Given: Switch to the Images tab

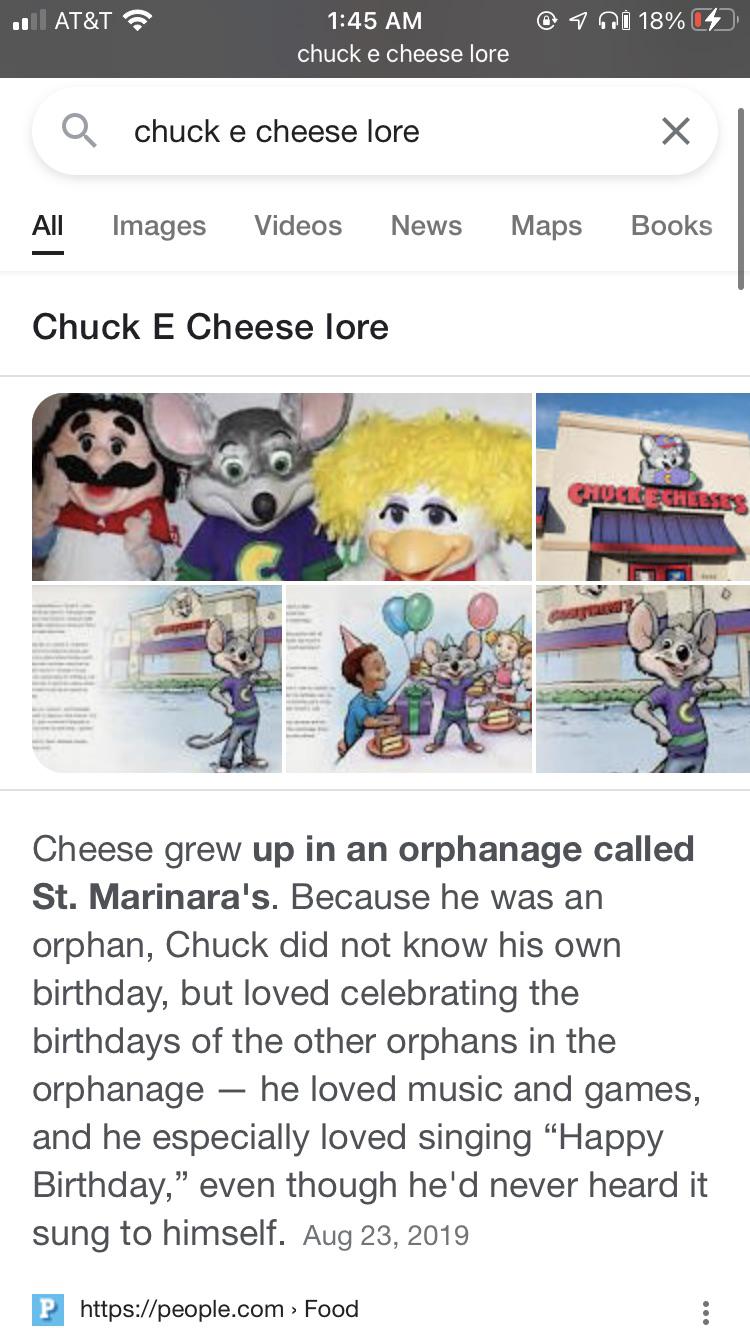Looking at the screenshot, I should (159, 226).
